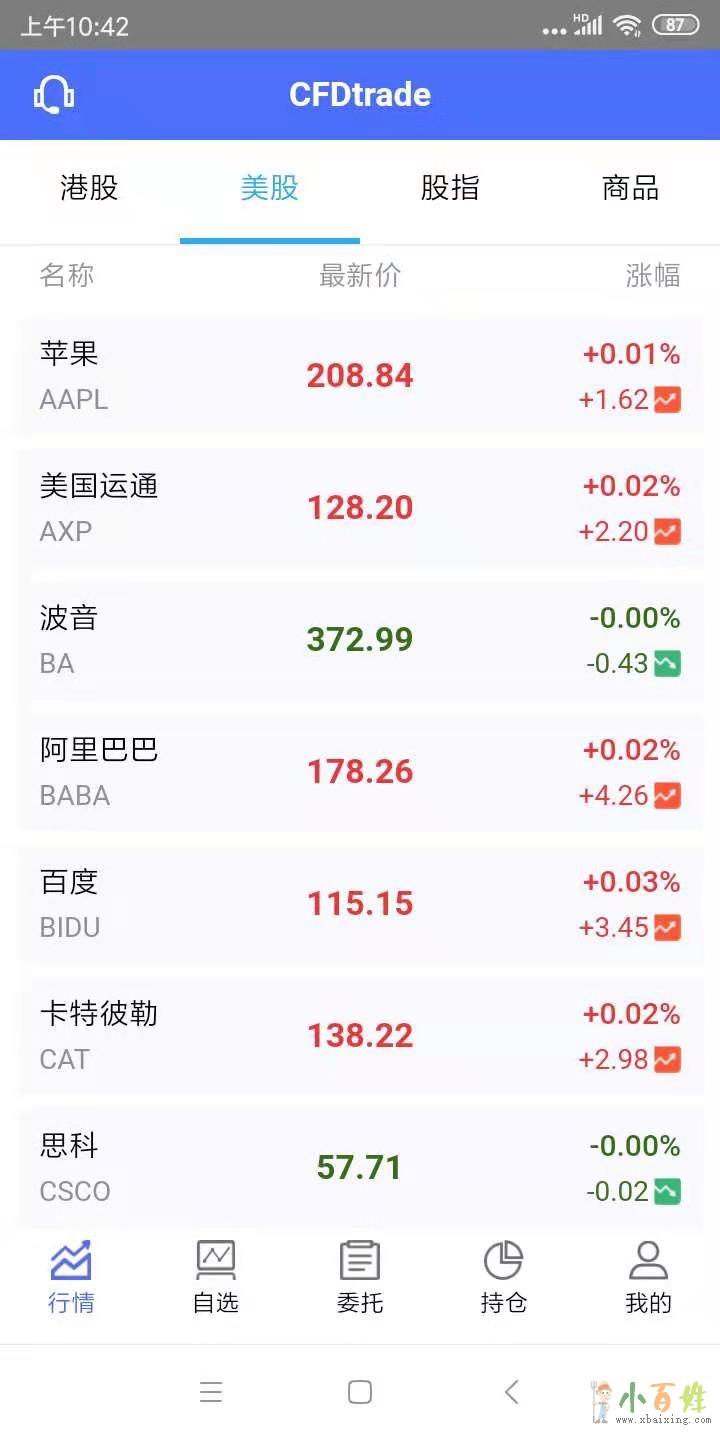Tap the system back button
Viewport: 720px width, 1440px height.
pos(511,1392)
